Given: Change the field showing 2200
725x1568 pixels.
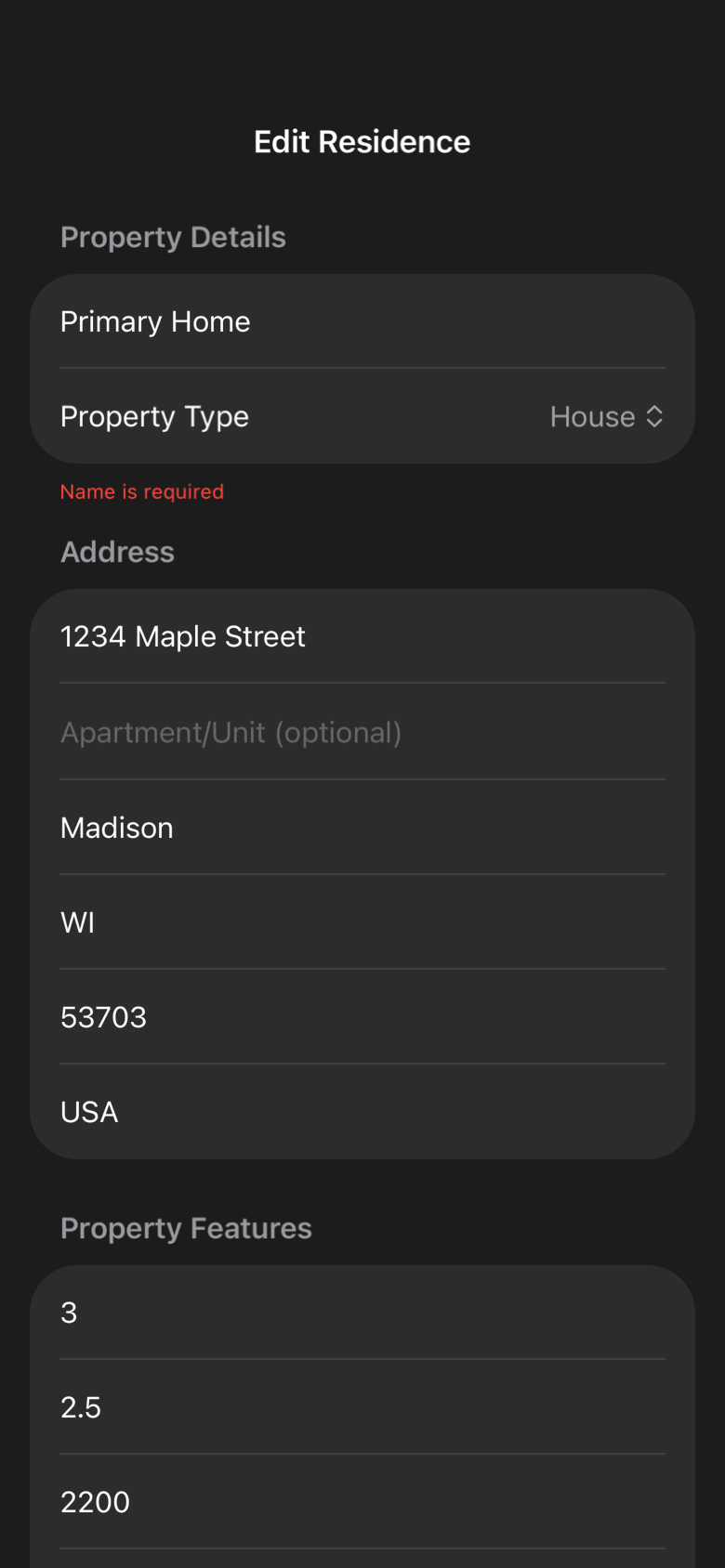Looking at the screenshot, I should point(361,1502).
